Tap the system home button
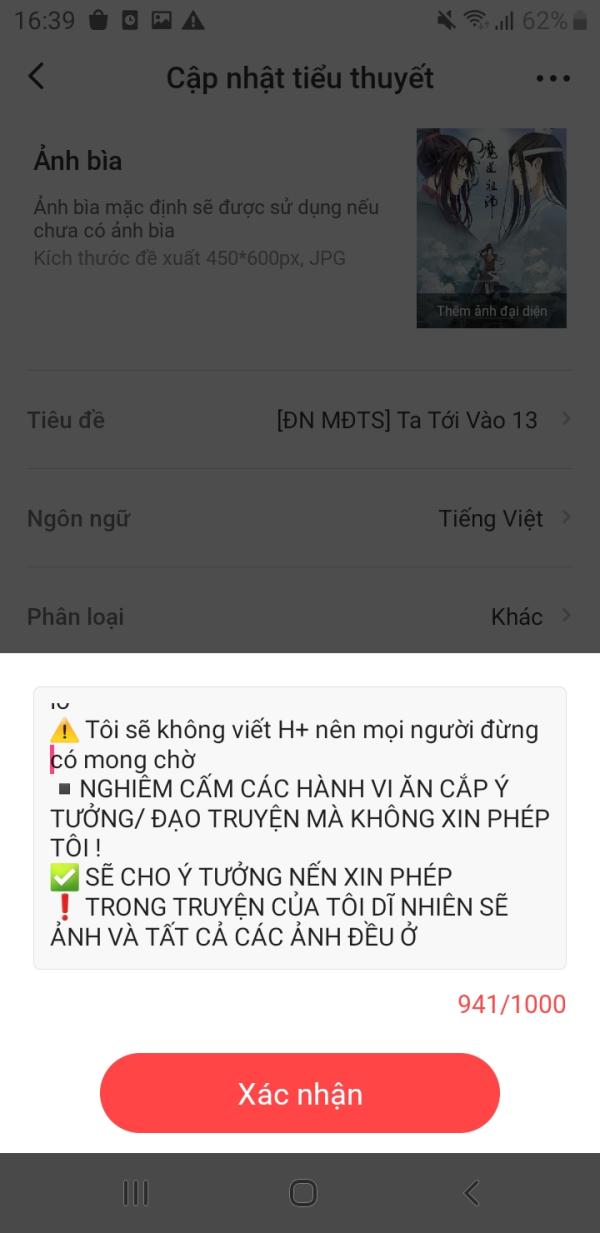This screenshot has height=1233, width=600. 302,1192
